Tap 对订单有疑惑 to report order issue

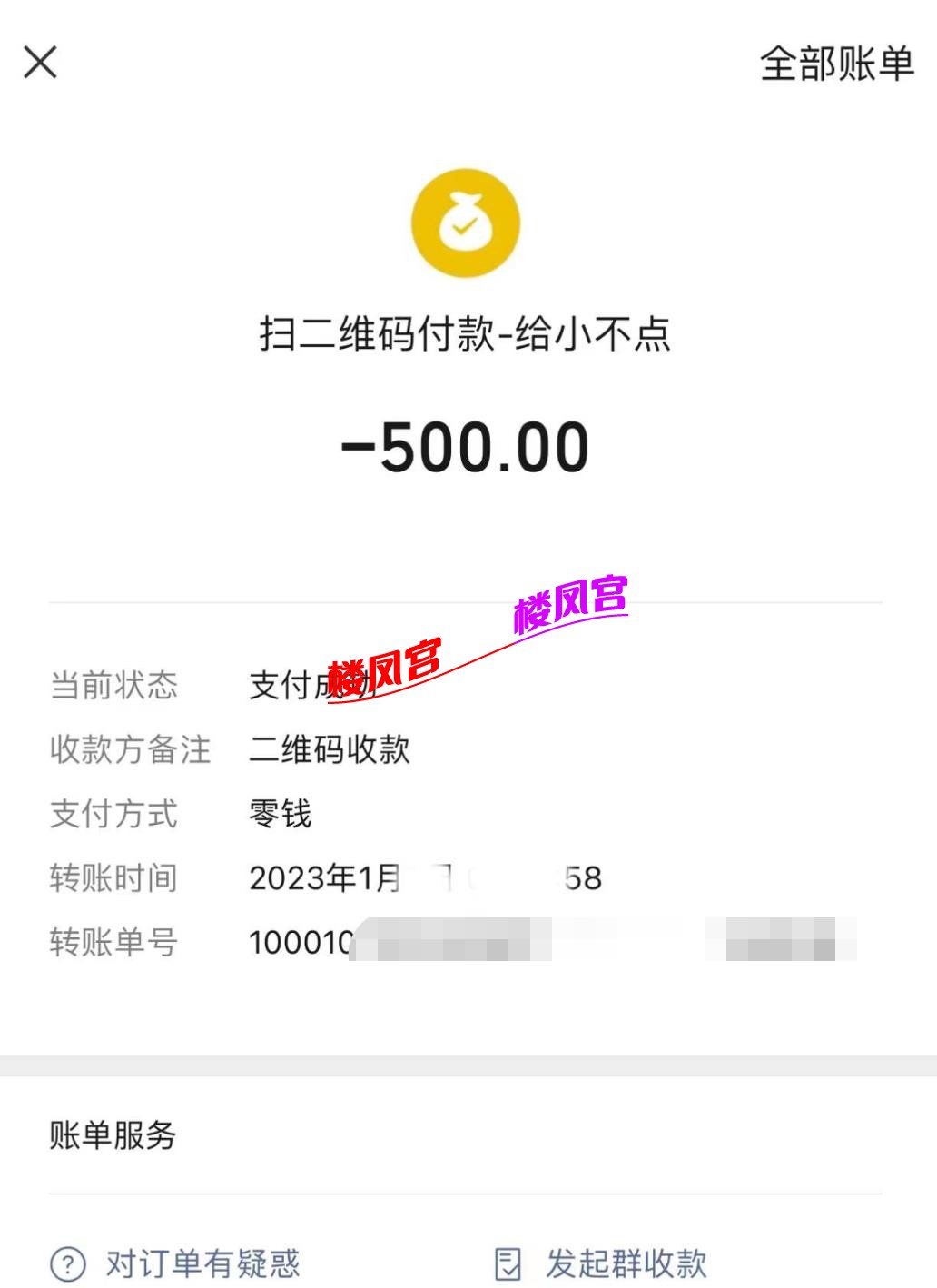(204, 1263)
